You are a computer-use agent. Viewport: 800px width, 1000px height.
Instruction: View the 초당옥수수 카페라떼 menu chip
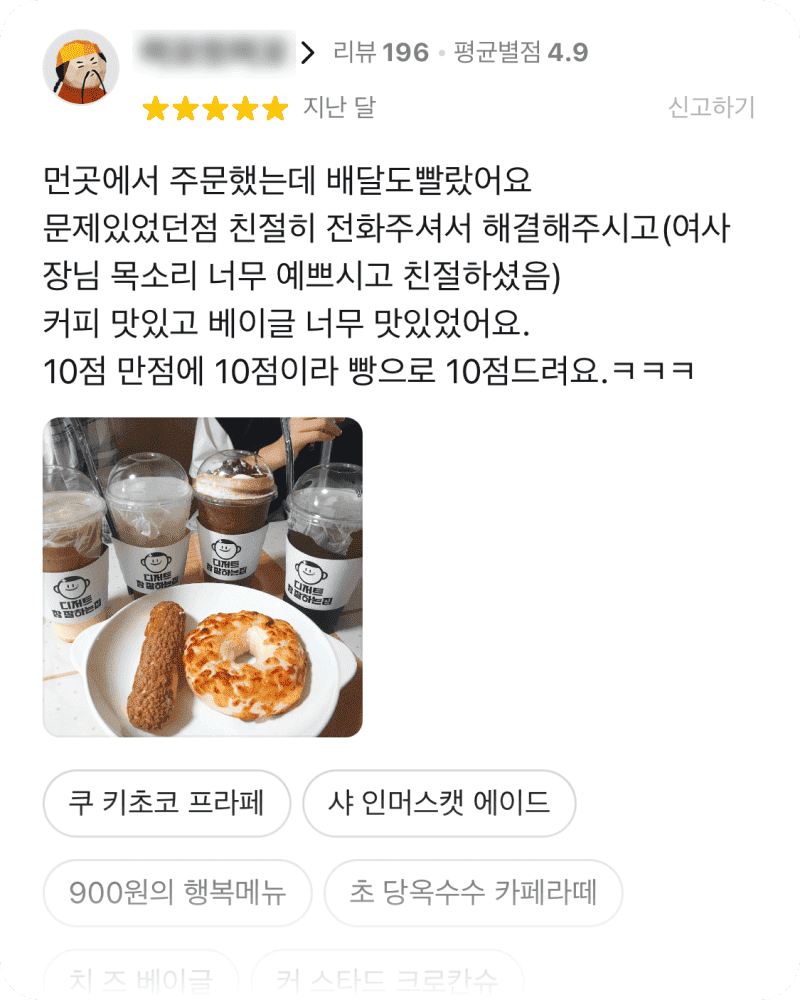(x=474, y=892)
